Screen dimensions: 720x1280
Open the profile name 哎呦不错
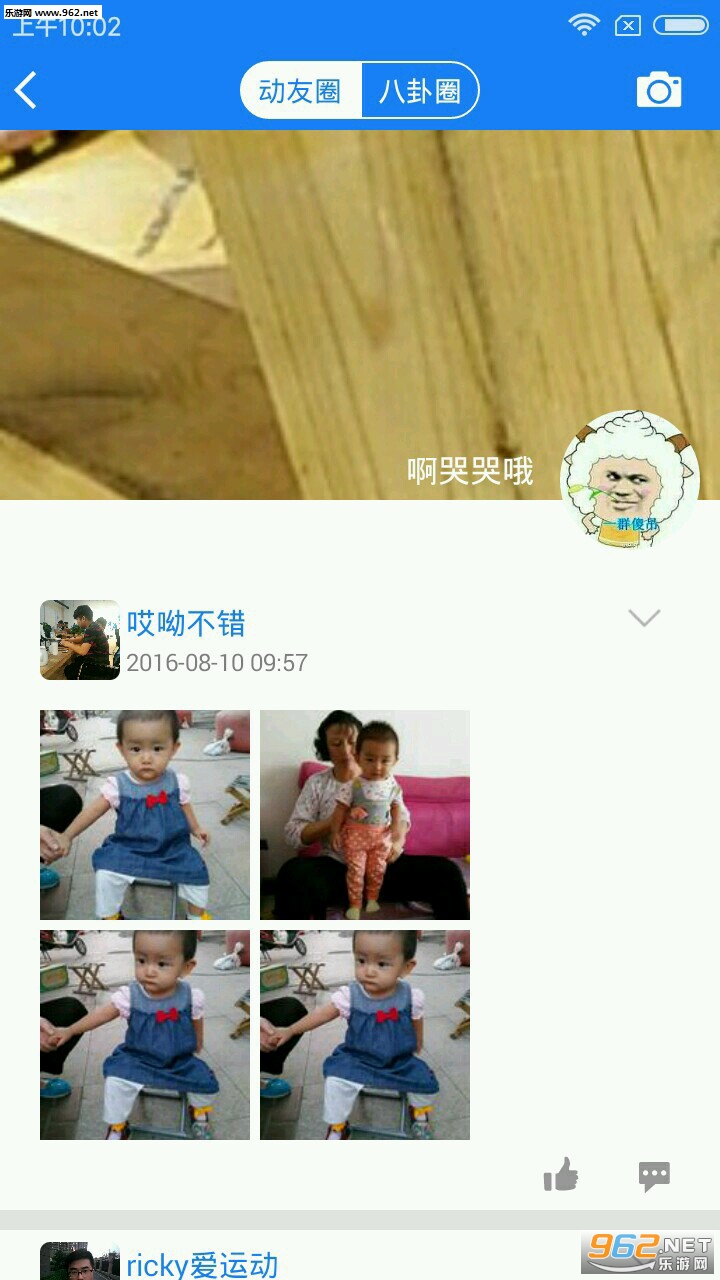[x=186, y=624]
